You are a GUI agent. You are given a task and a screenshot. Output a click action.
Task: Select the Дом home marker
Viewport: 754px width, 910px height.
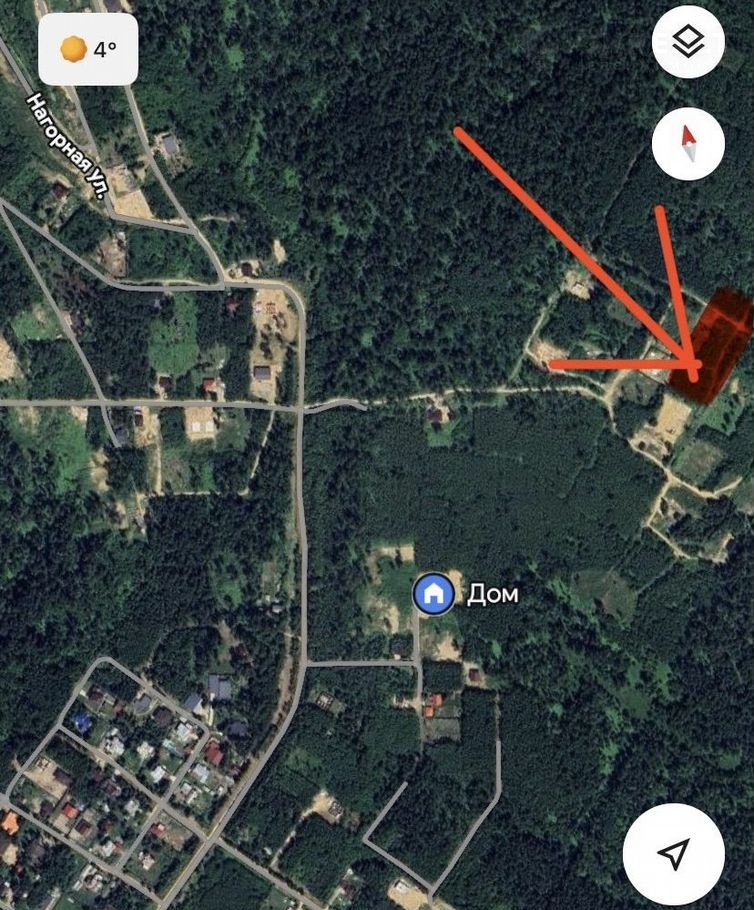point(434,593)
